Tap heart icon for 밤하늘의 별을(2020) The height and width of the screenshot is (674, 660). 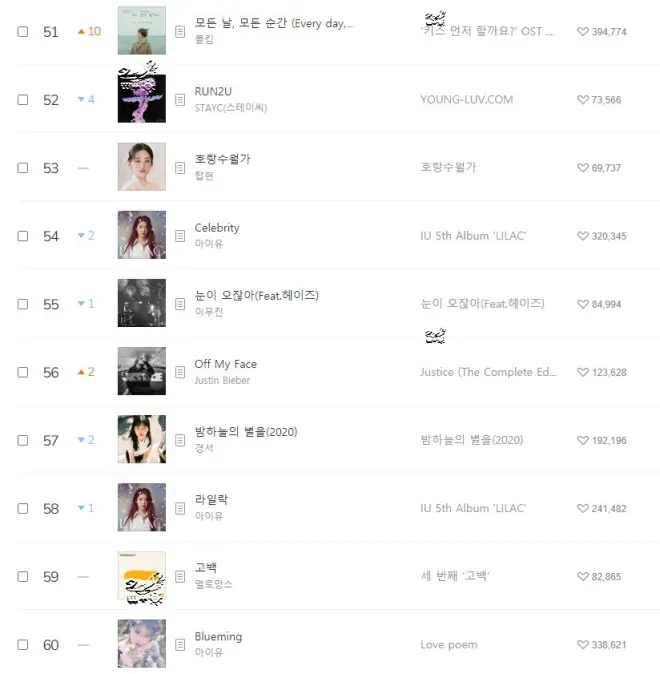coord(583,440)
